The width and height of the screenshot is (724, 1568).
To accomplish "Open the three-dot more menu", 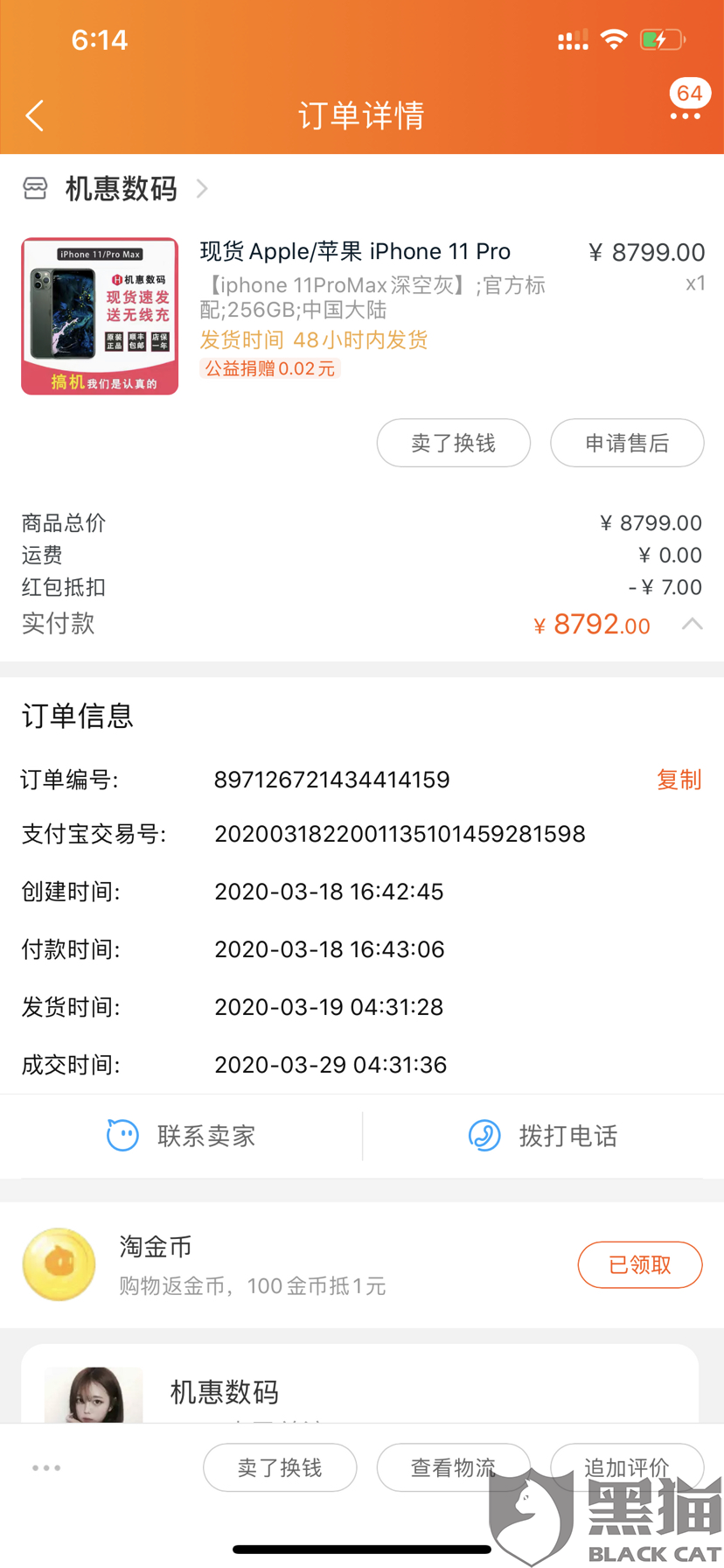I will (686, 115).
